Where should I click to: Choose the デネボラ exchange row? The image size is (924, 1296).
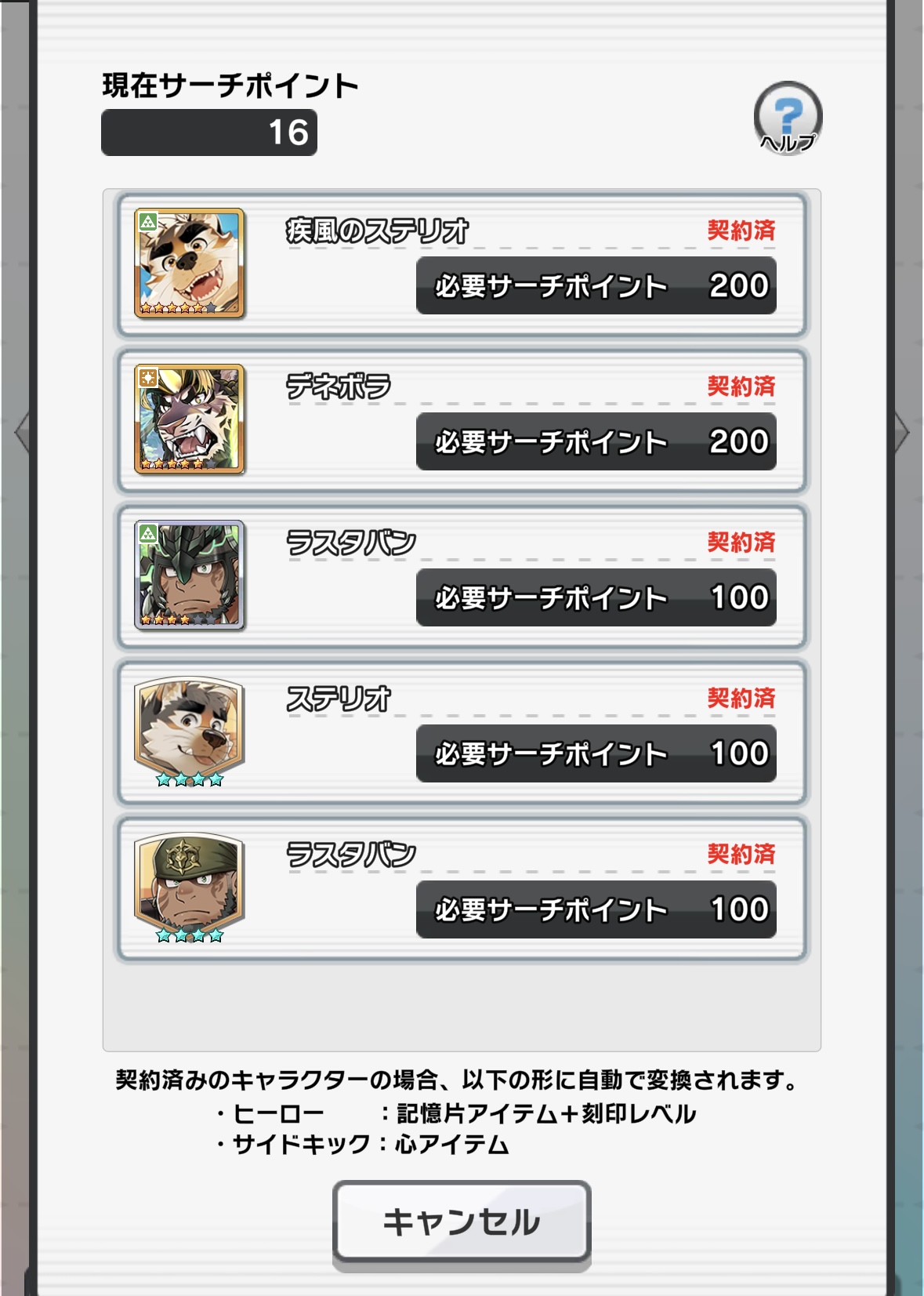click(462, 420)
